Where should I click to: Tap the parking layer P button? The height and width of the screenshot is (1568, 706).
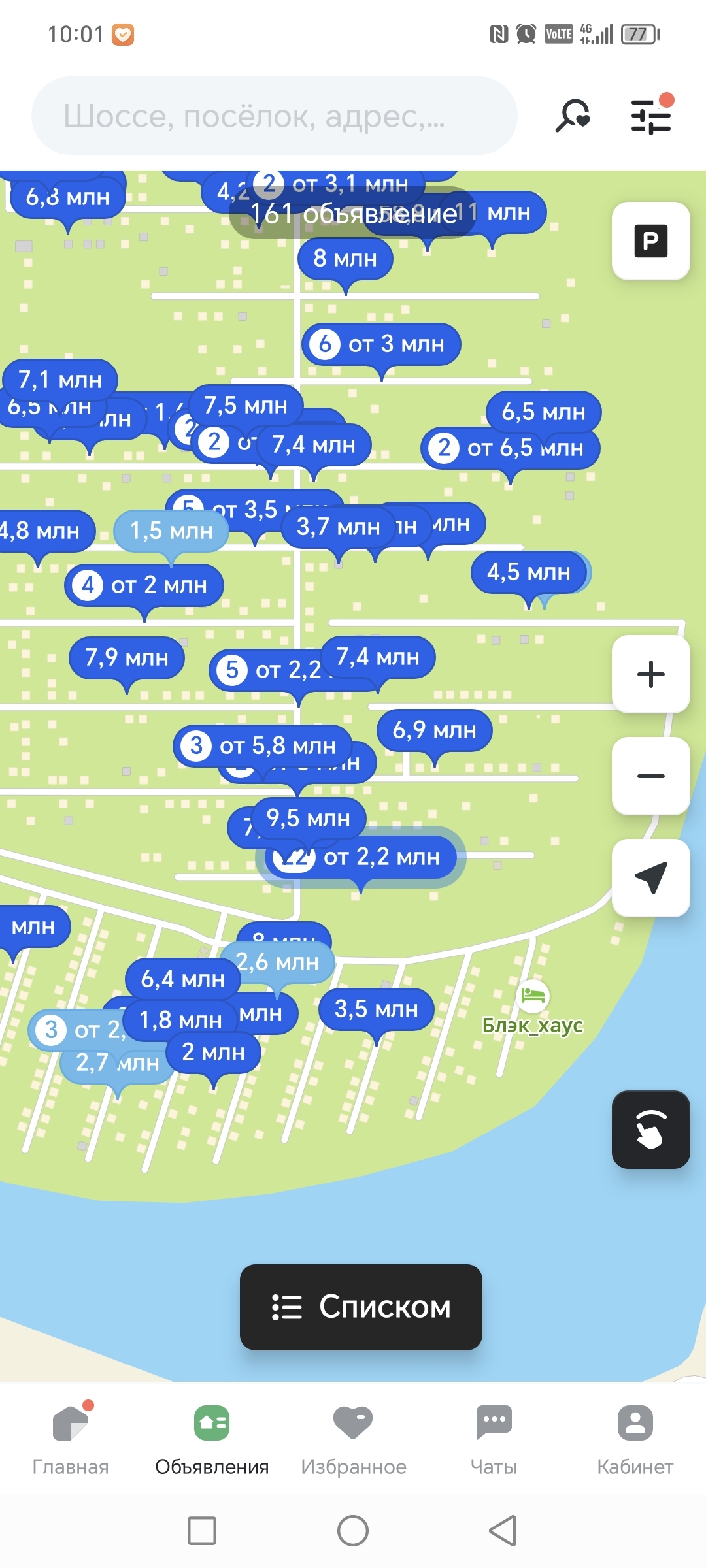(650, 241)
